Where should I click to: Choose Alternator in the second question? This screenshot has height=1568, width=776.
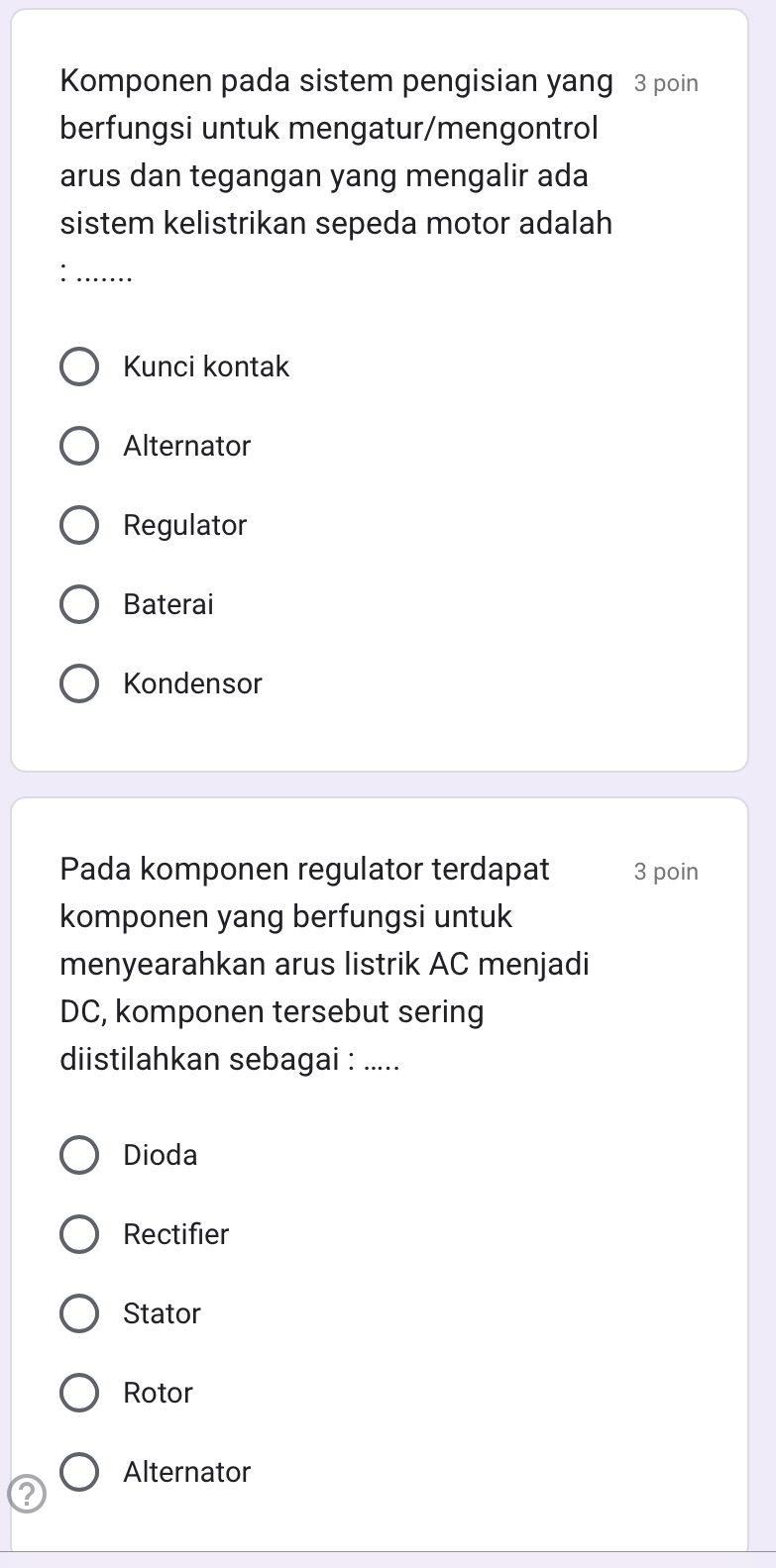tap(79, 1472)
